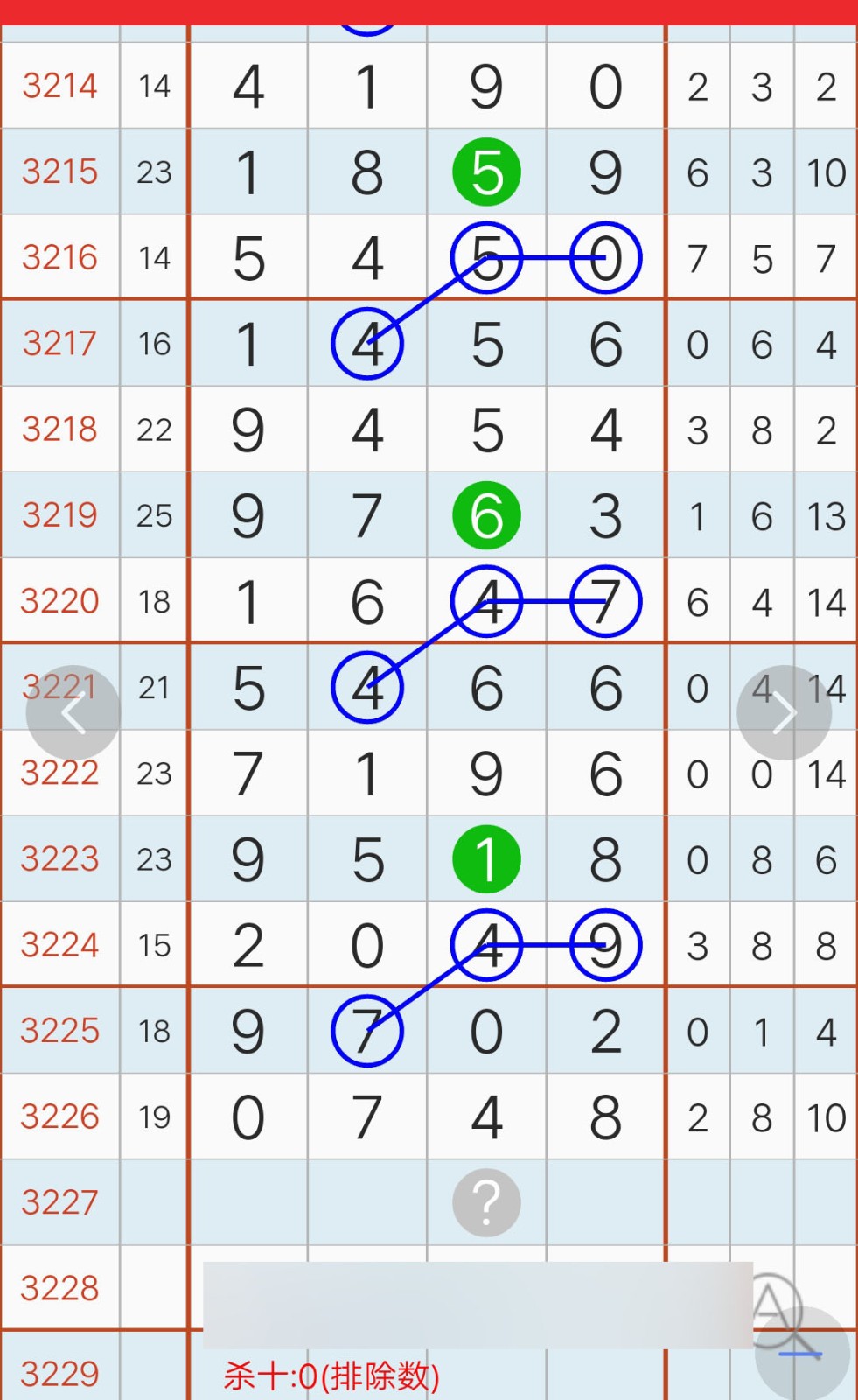Go to the next chart image

coord(784,713)
